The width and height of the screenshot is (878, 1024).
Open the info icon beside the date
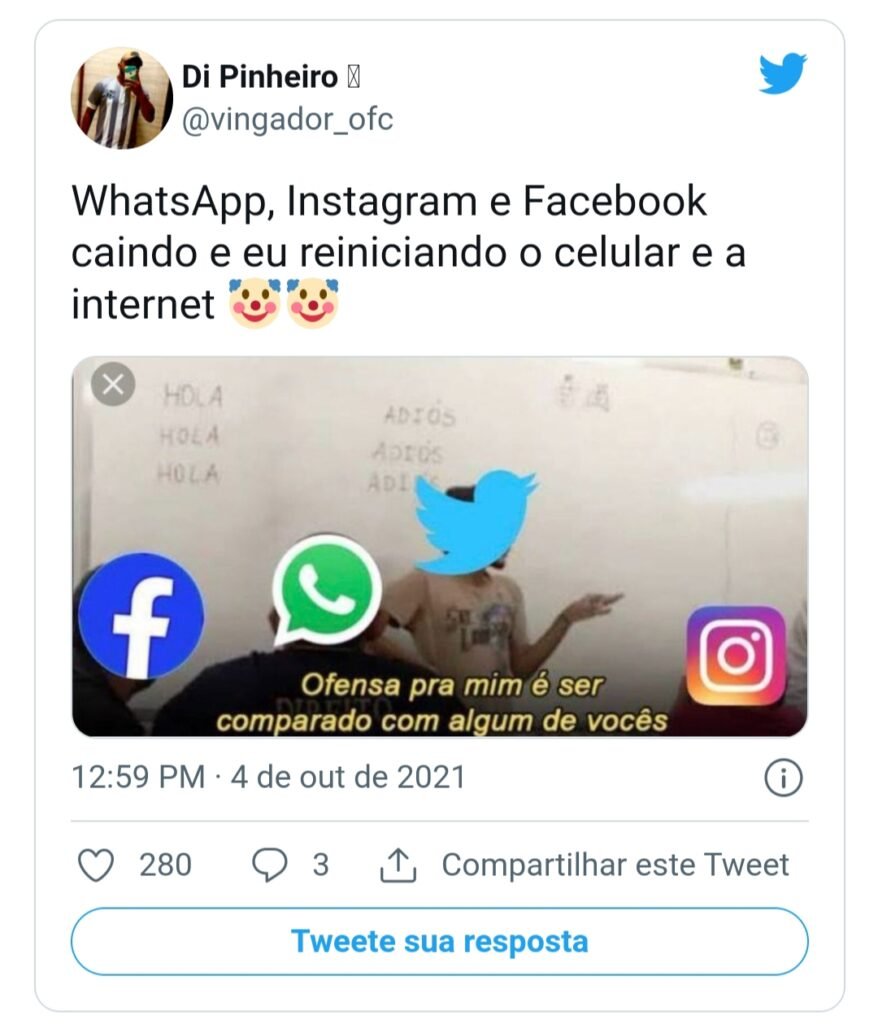pyautogui.click(x=783, y=778)
